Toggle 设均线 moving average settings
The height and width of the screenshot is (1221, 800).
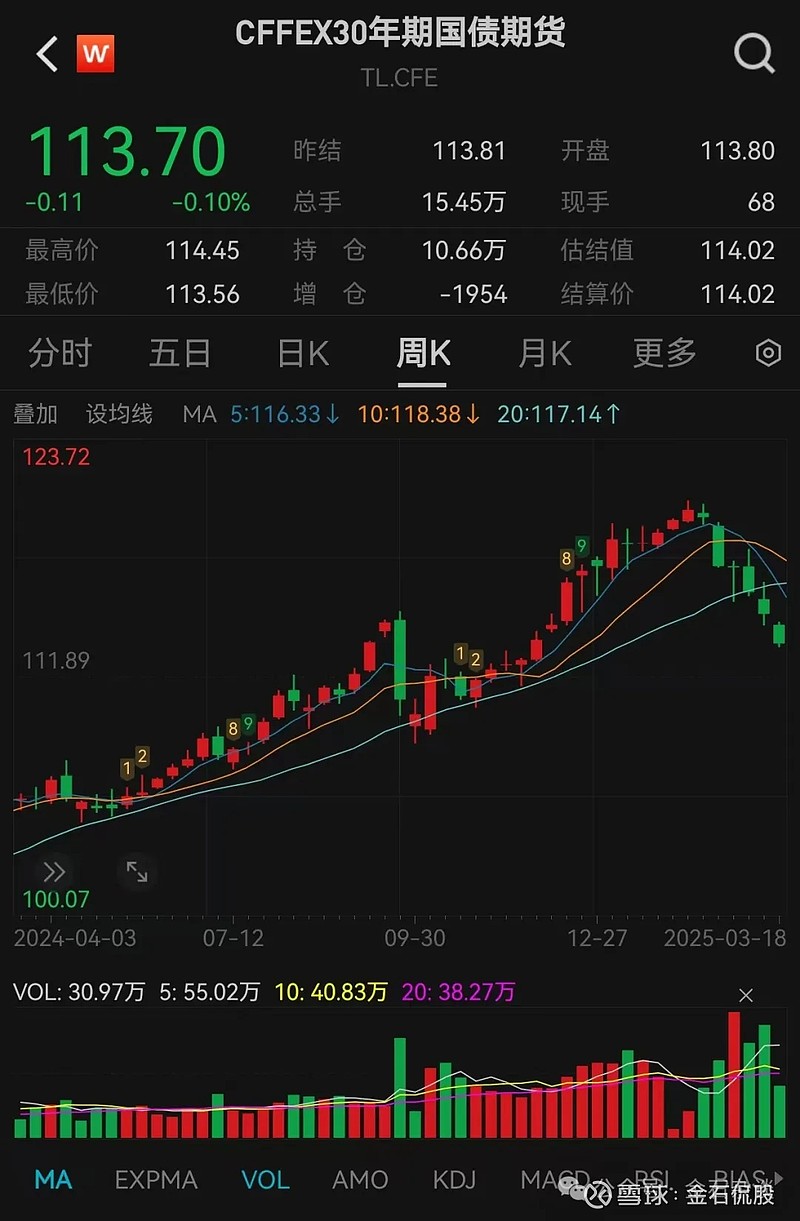(119, 413)
